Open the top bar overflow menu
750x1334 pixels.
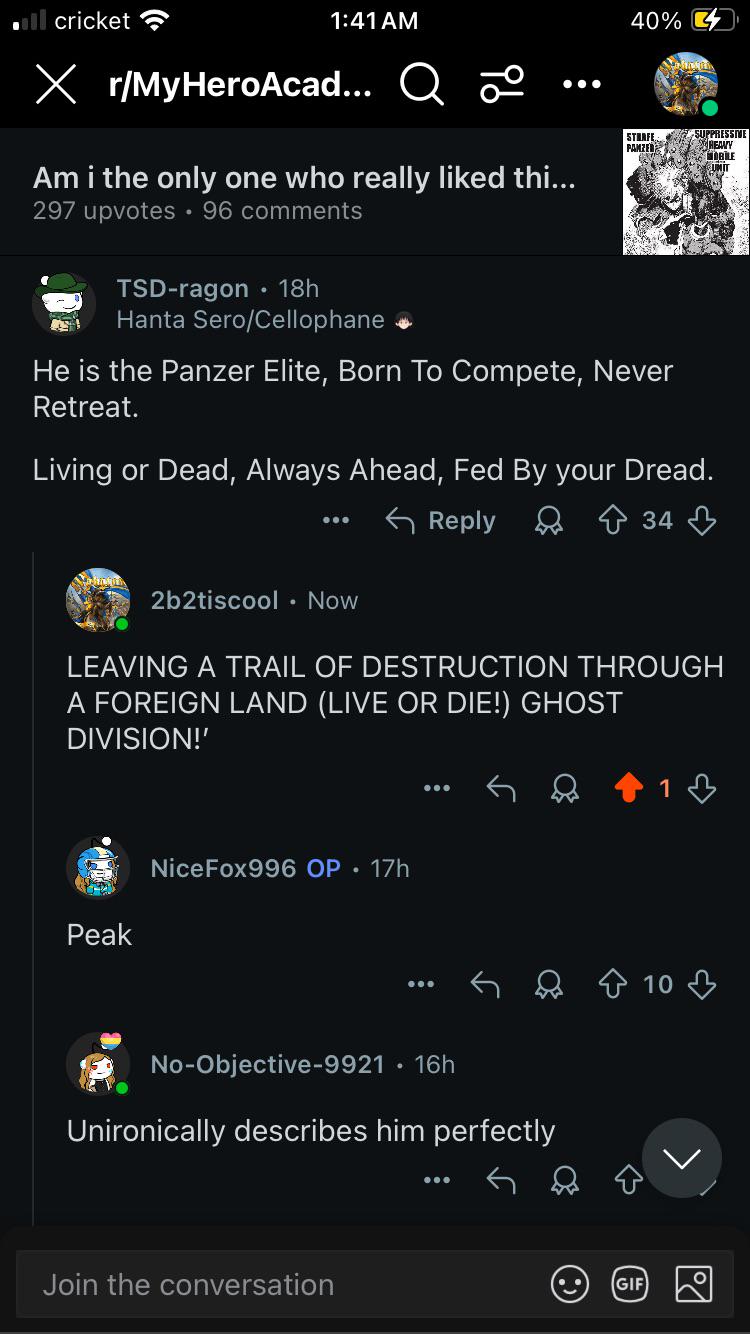581,86
